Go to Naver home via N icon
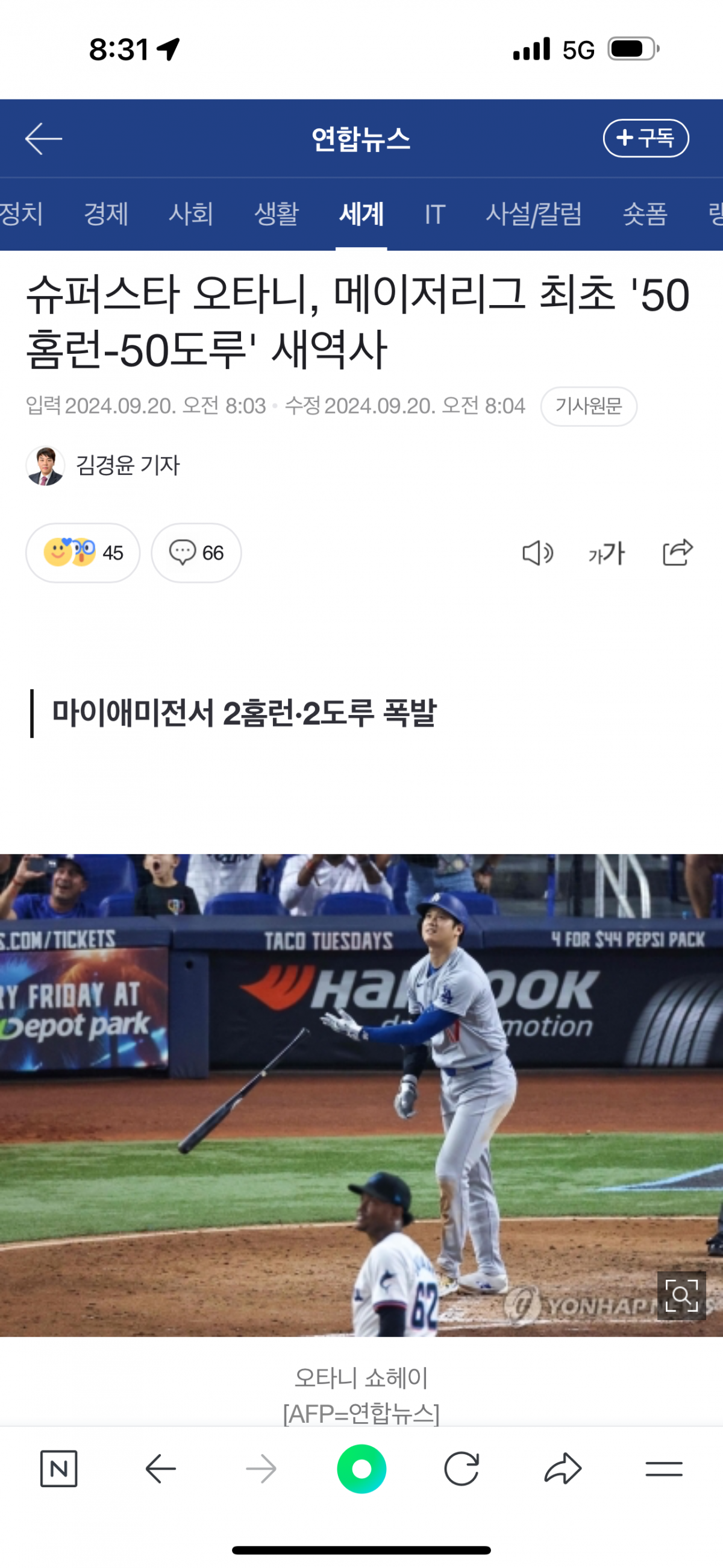The height and width of the screenshot is (1568, 723). [58, 1469]
